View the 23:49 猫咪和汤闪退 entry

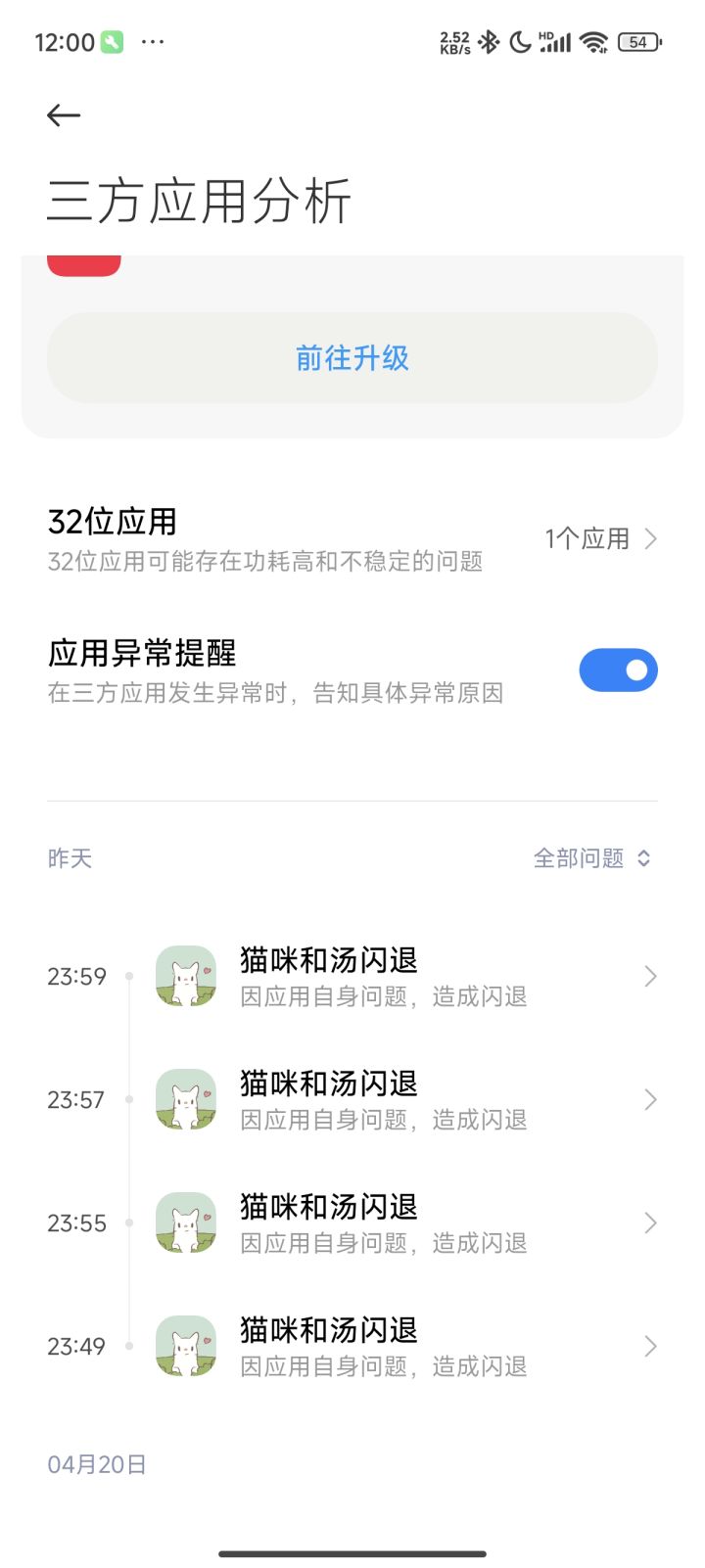[352, 1346]
